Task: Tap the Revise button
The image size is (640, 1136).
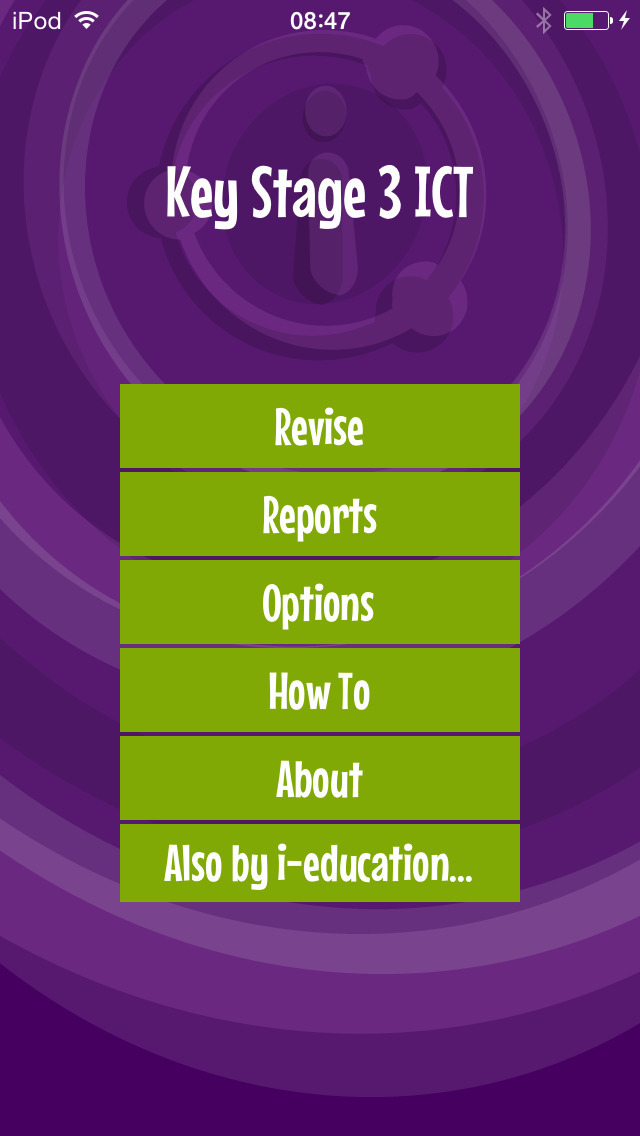Action: (320, 426)
